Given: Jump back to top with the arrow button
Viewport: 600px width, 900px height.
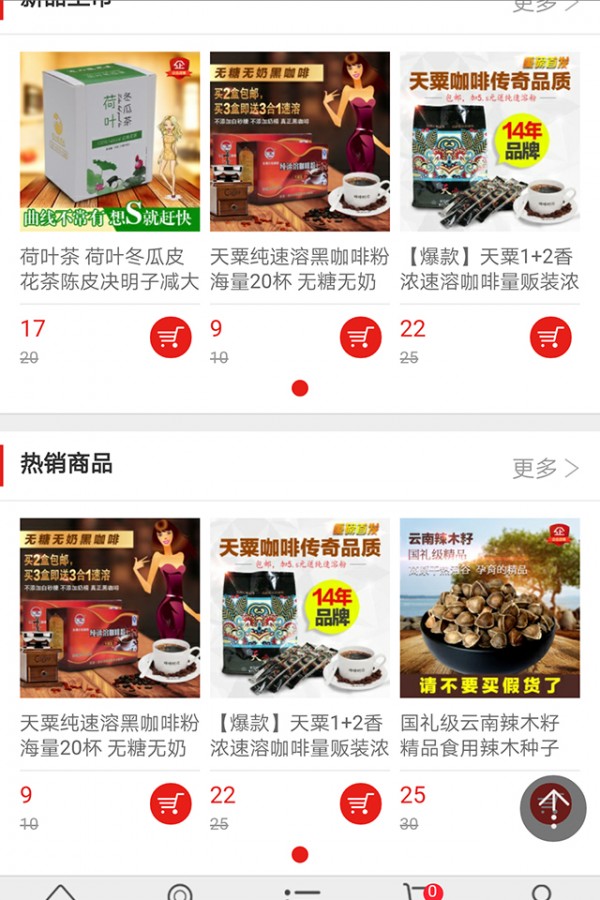Looking at the screenshot, I should click(553, 808).
